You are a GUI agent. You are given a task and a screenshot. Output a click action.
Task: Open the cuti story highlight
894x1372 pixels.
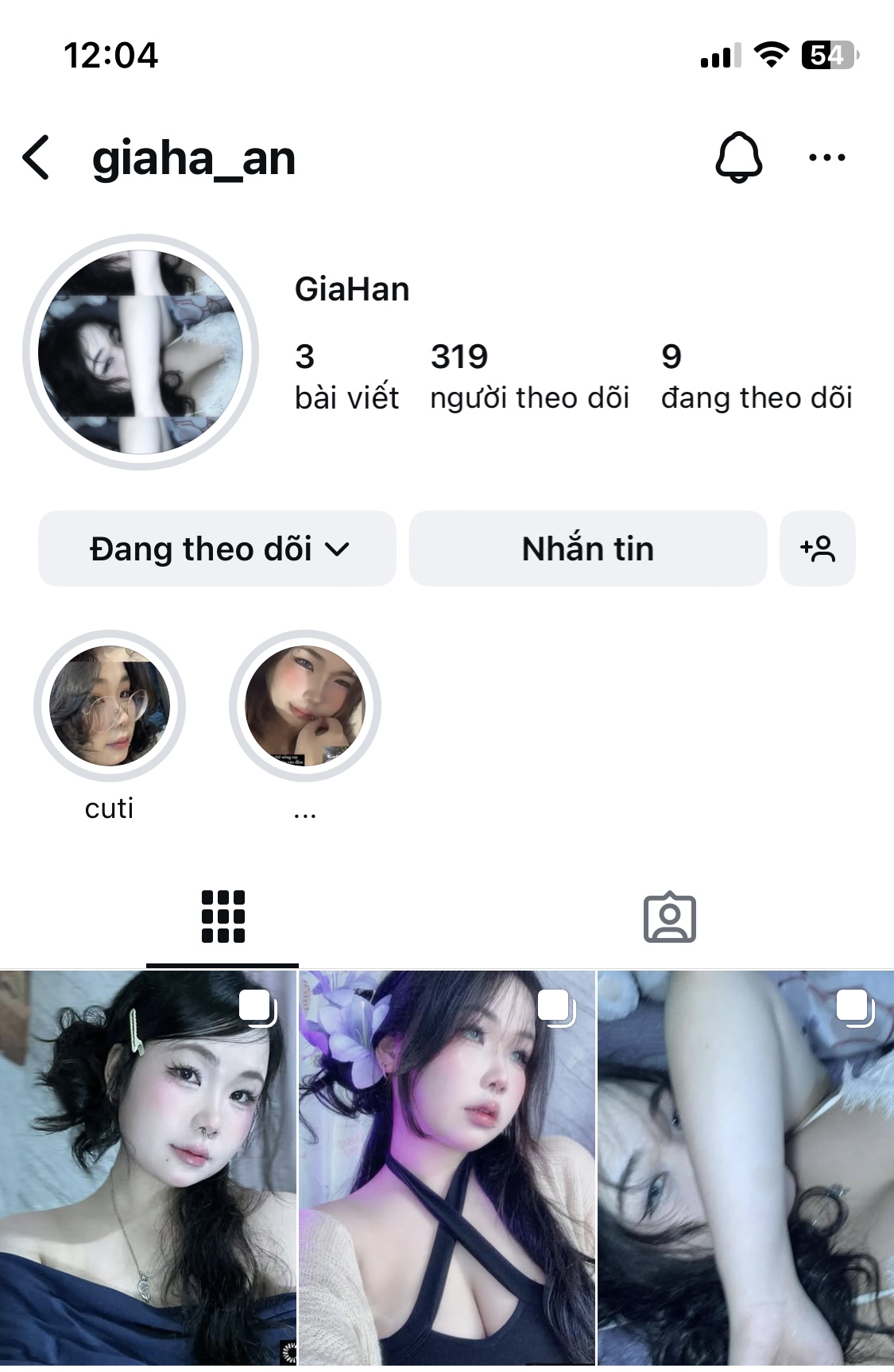tap(110, 706)
